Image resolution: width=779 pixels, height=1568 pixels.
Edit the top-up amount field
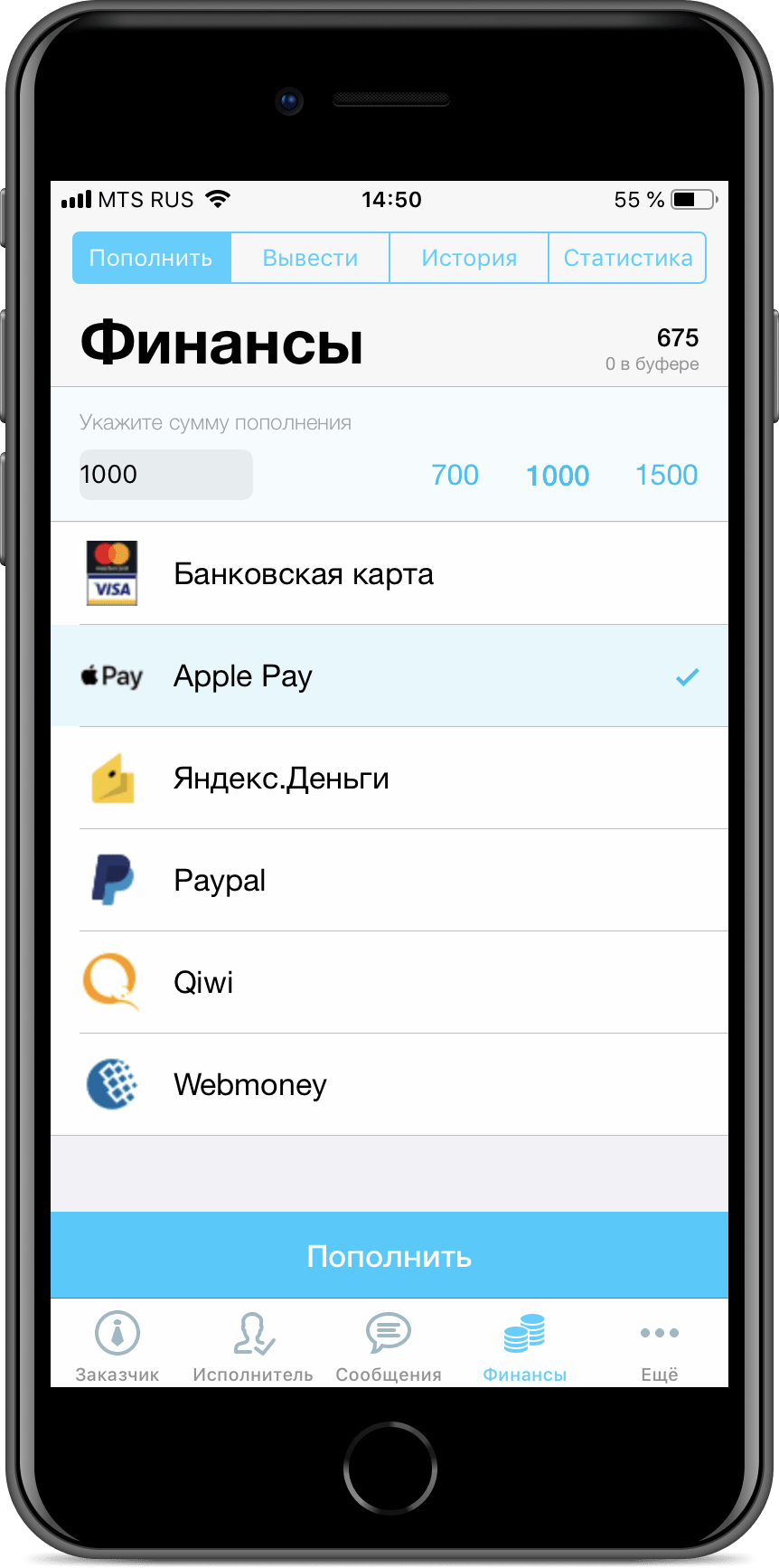click(165, 475)
